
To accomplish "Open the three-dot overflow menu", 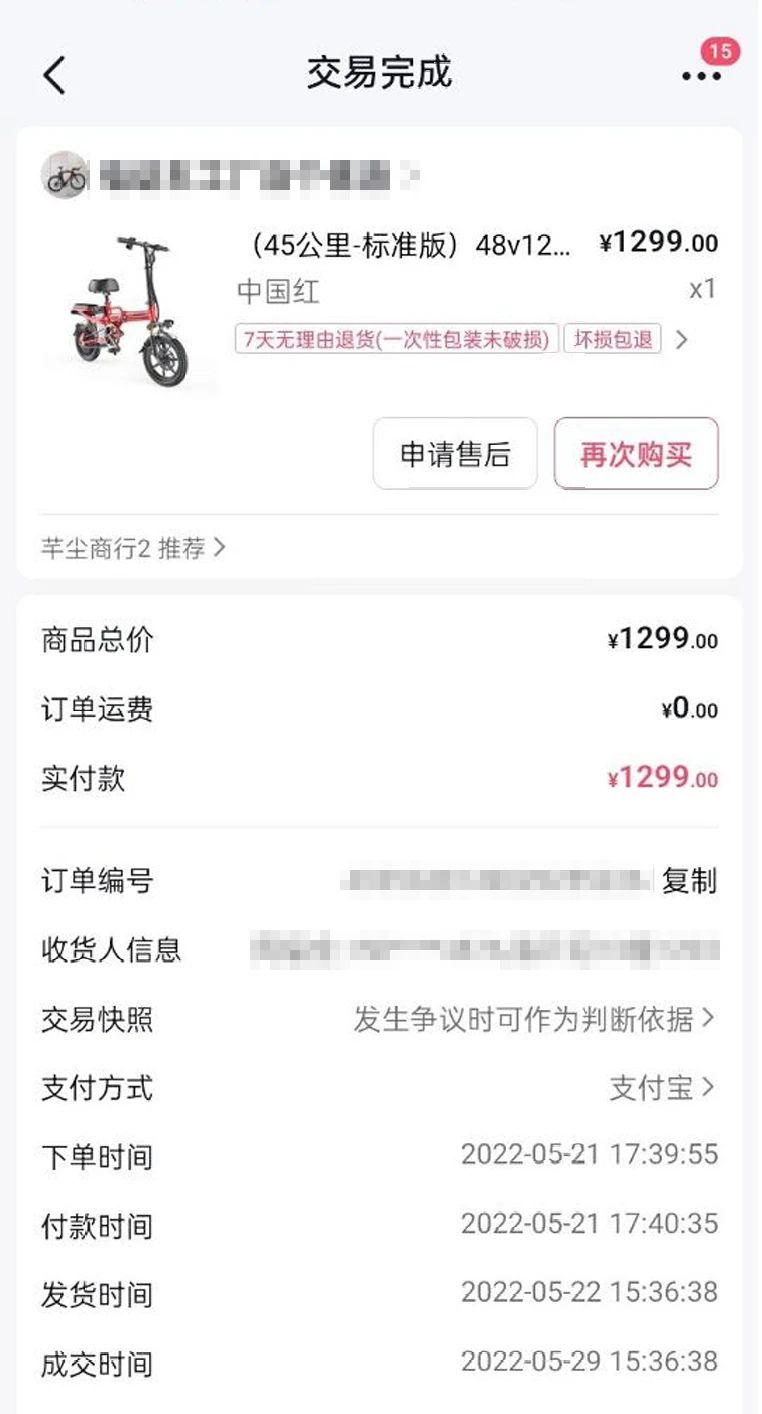I will coord(701,75).
